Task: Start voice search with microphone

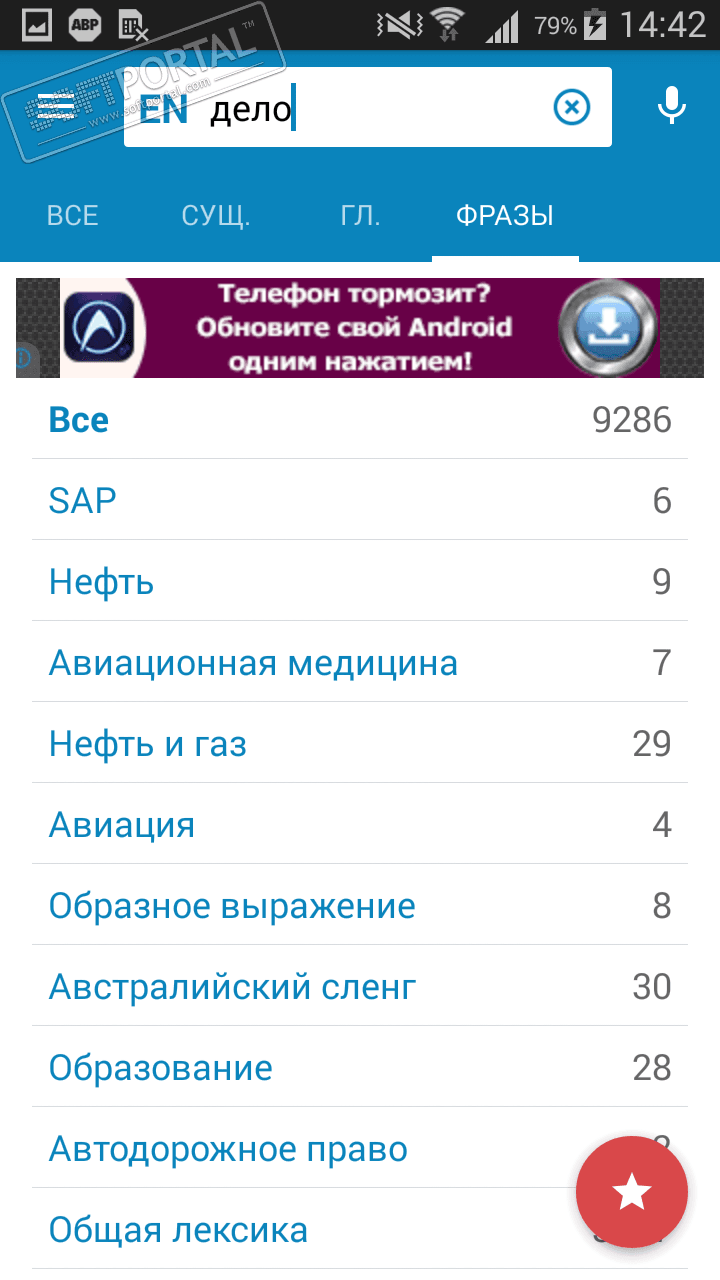Action: pos(672,107)
